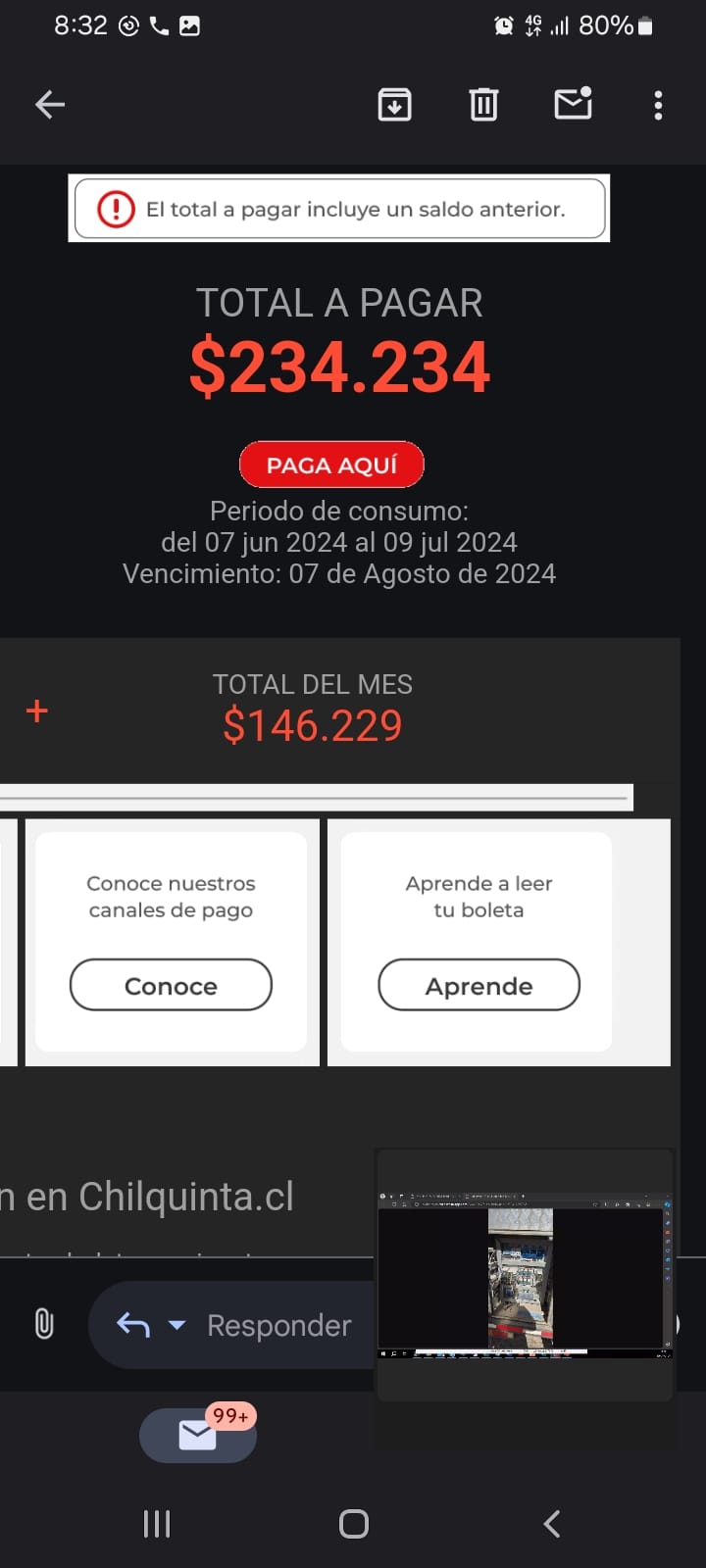Open recent apps from the navigation bar
This screenshot has height=1568, width=706.
[156, 1523]
